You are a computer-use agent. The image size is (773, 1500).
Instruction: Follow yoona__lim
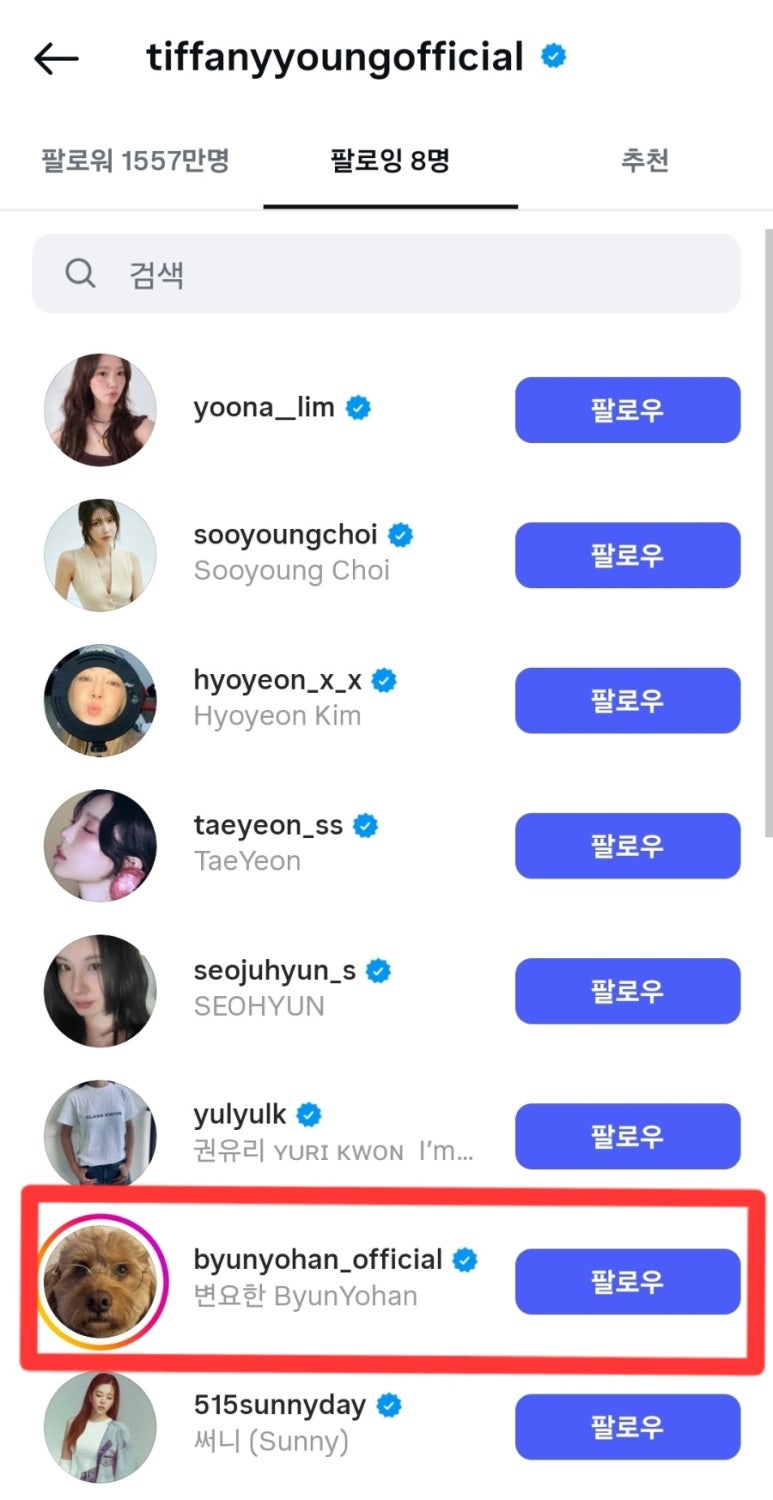(x=627, y=410)
